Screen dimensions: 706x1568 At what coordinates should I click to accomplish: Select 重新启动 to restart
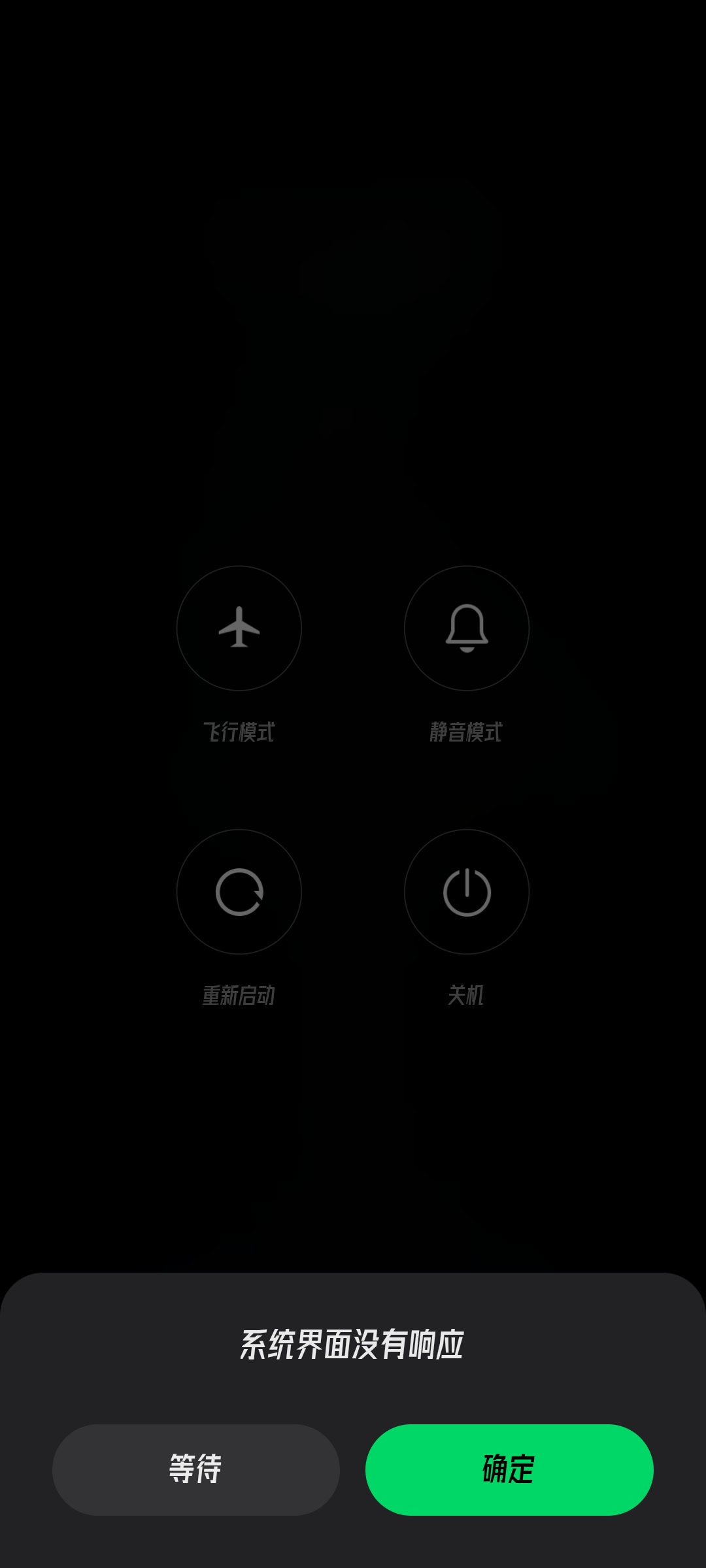point(239,892)
